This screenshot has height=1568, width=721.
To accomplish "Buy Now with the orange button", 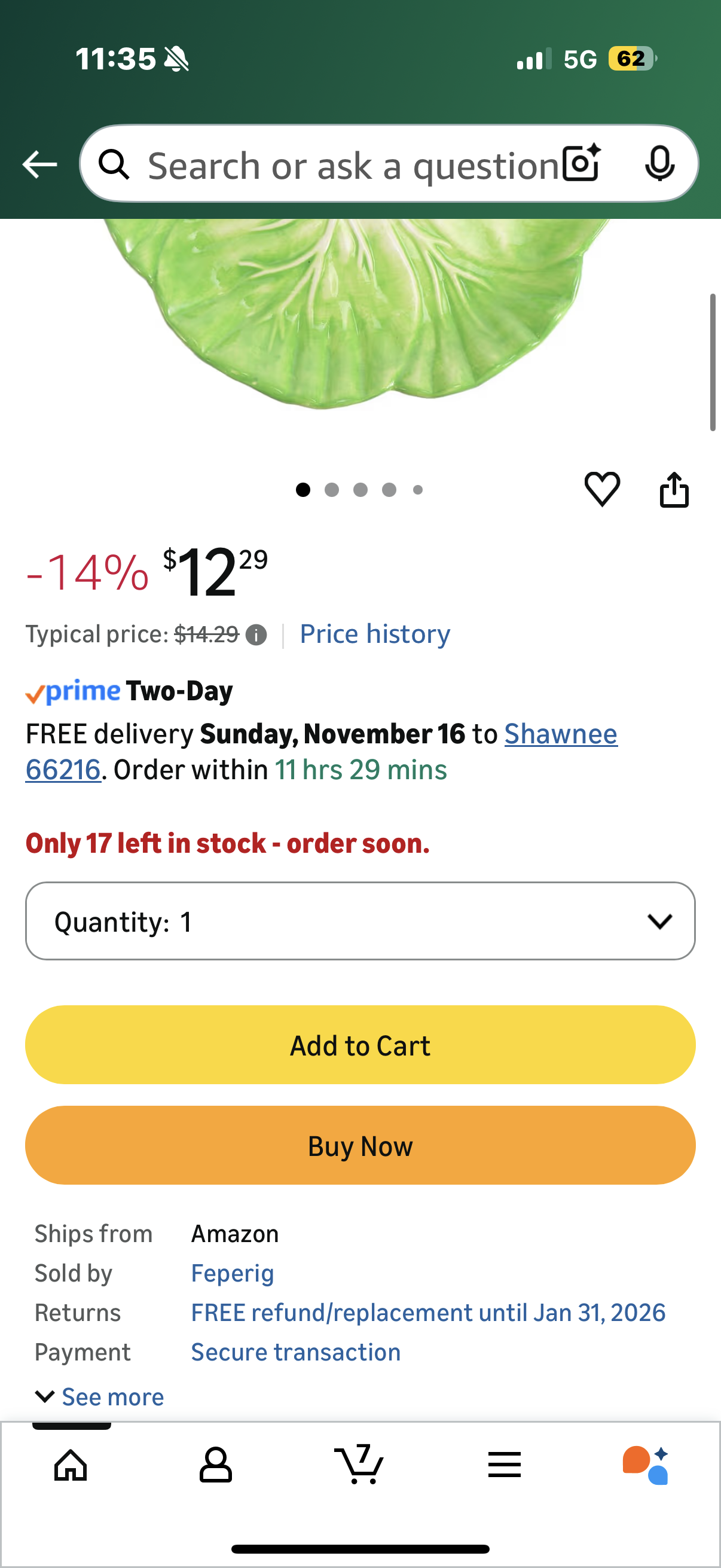I will tap(360, 1146).
